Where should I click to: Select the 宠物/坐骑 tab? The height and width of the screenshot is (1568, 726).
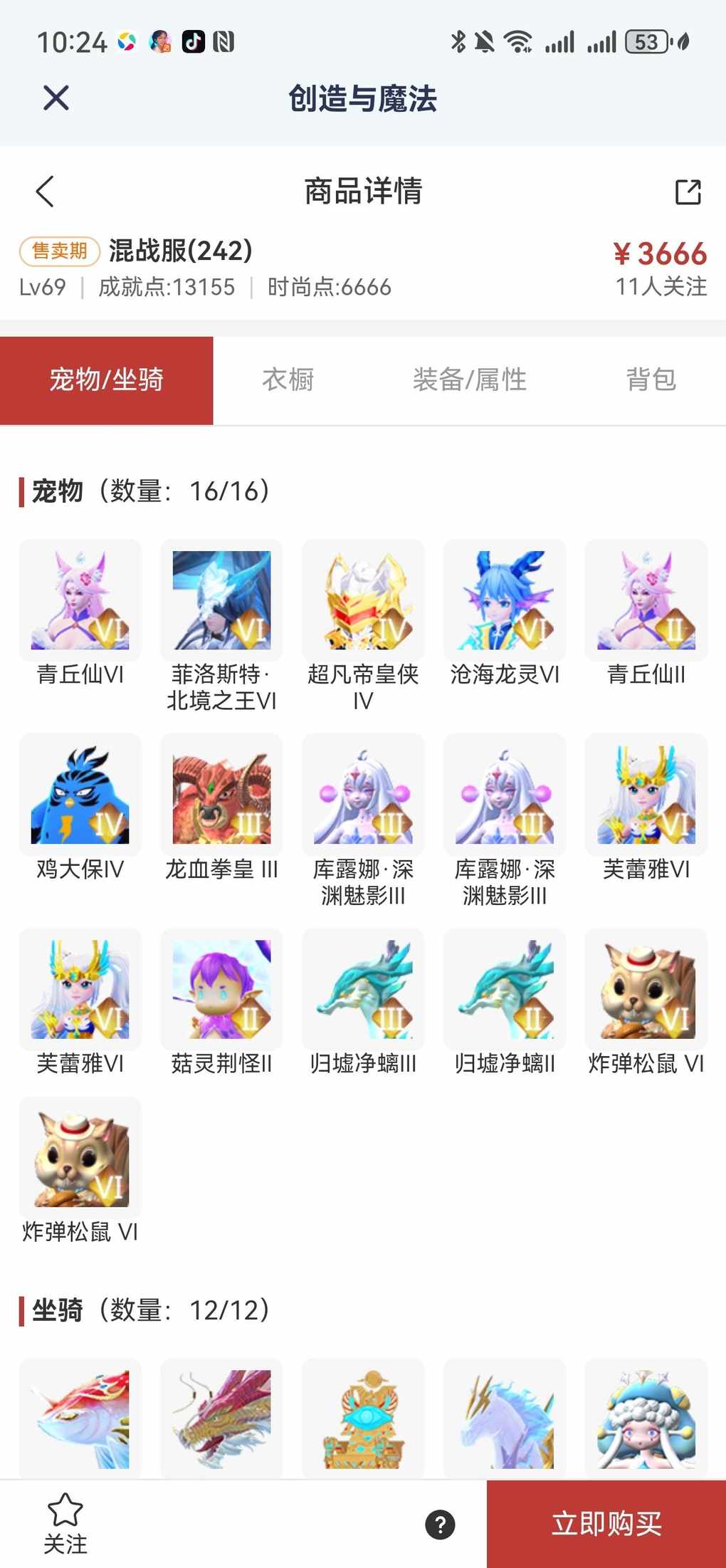coord(107,380)
